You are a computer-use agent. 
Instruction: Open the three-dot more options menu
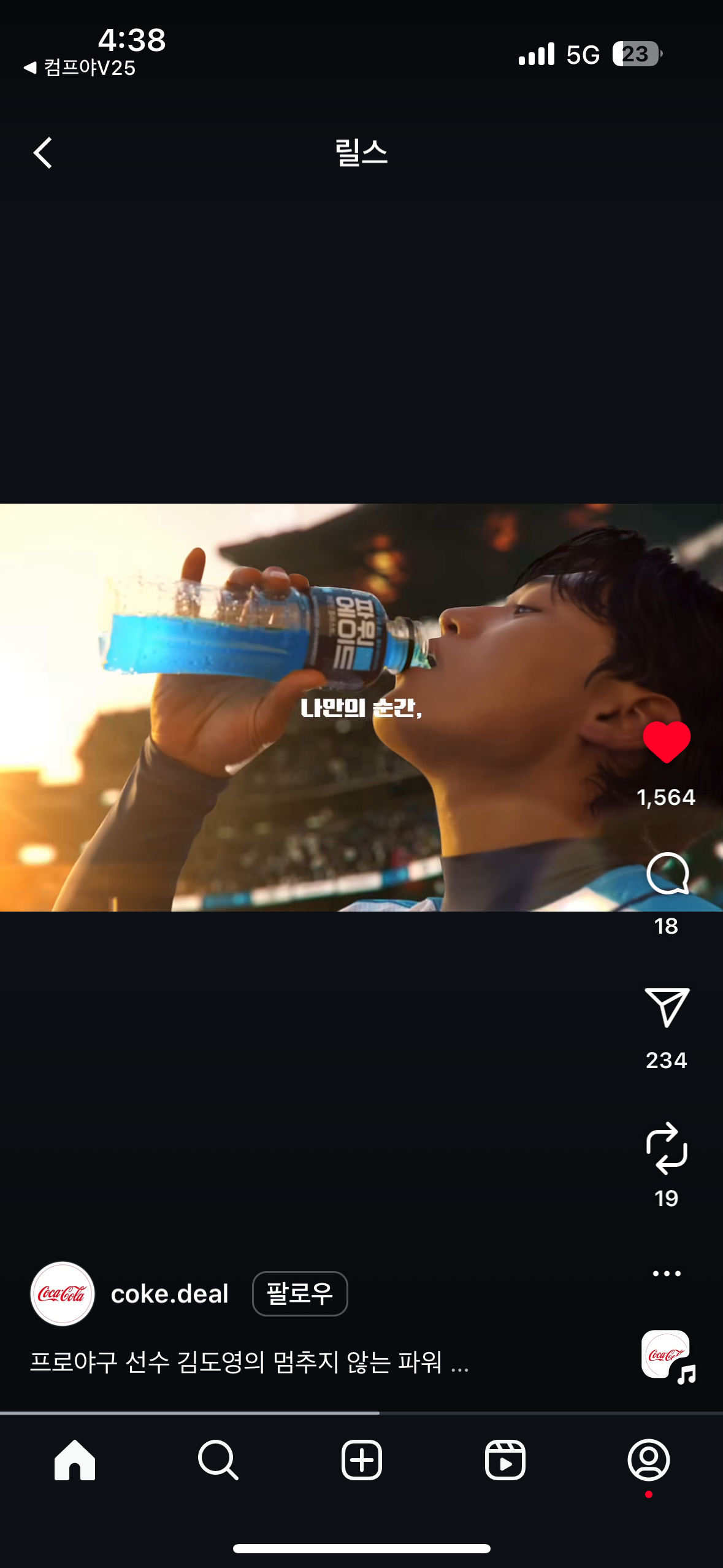tap(667, 1274)
